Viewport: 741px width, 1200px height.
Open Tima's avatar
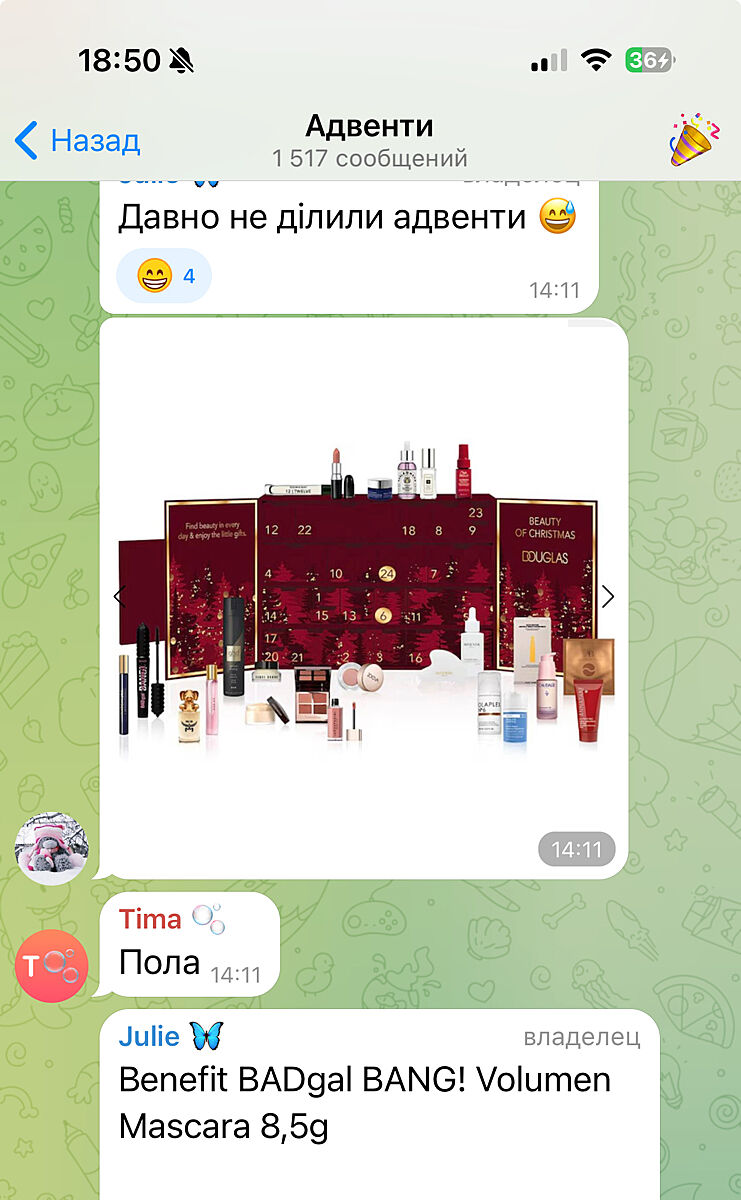pyautogui.click(x=52, y=965)
